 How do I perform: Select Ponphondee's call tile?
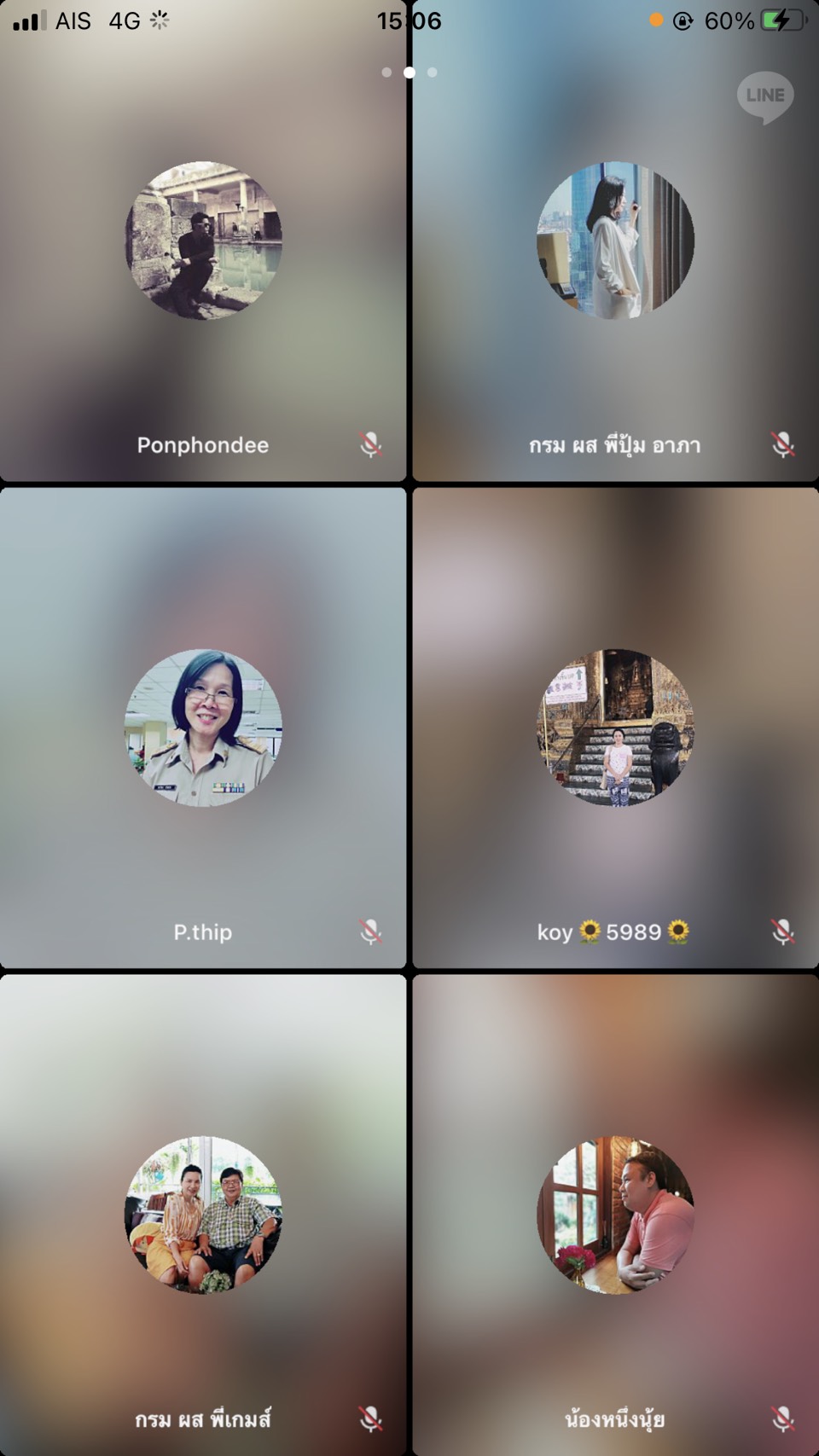pyautogui.click(x=203, y=241)
